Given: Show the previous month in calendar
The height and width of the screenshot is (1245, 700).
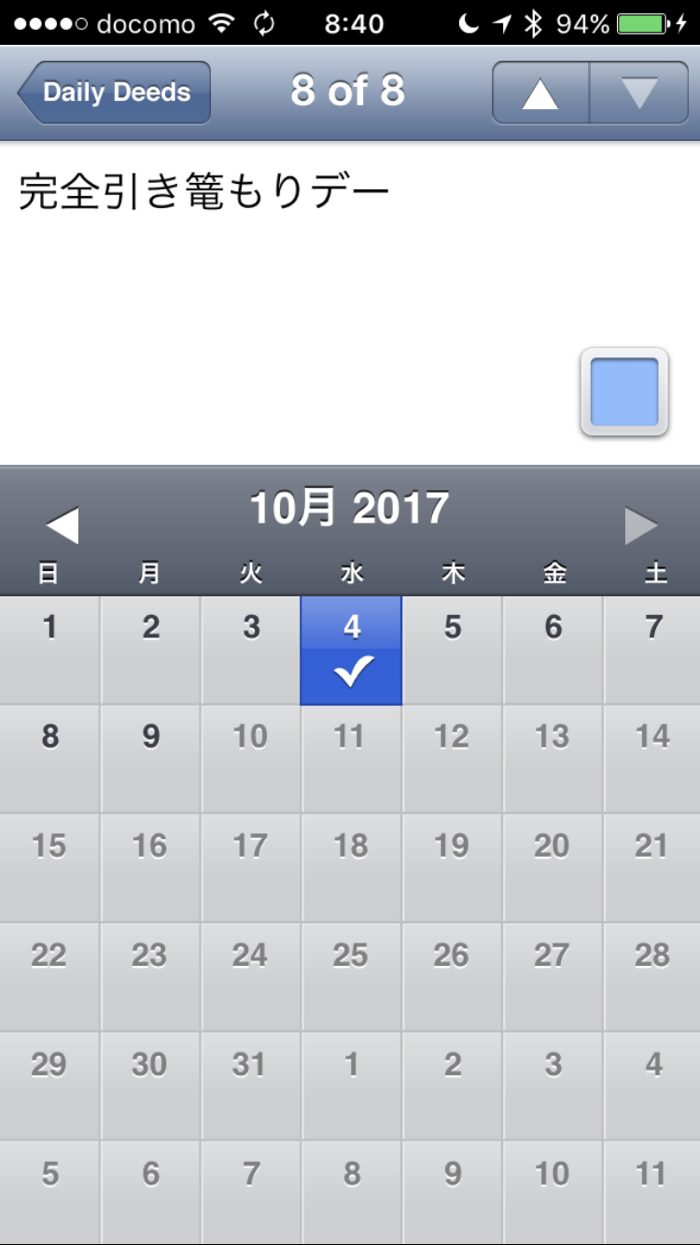Looking at the screenshot, I should 62,526.
